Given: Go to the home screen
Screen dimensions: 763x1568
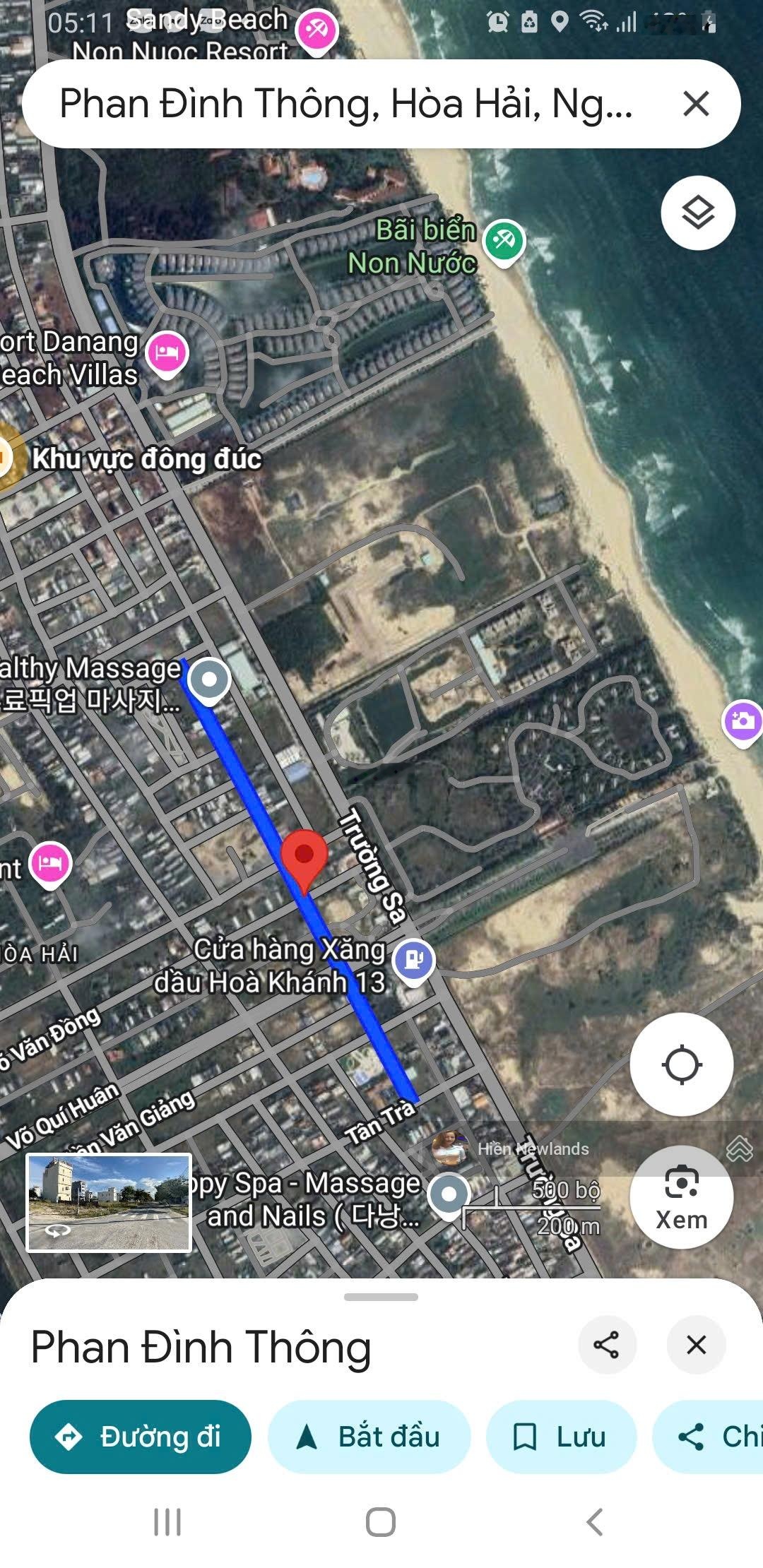Looking at the screenshot, I should coord(381,1522).
